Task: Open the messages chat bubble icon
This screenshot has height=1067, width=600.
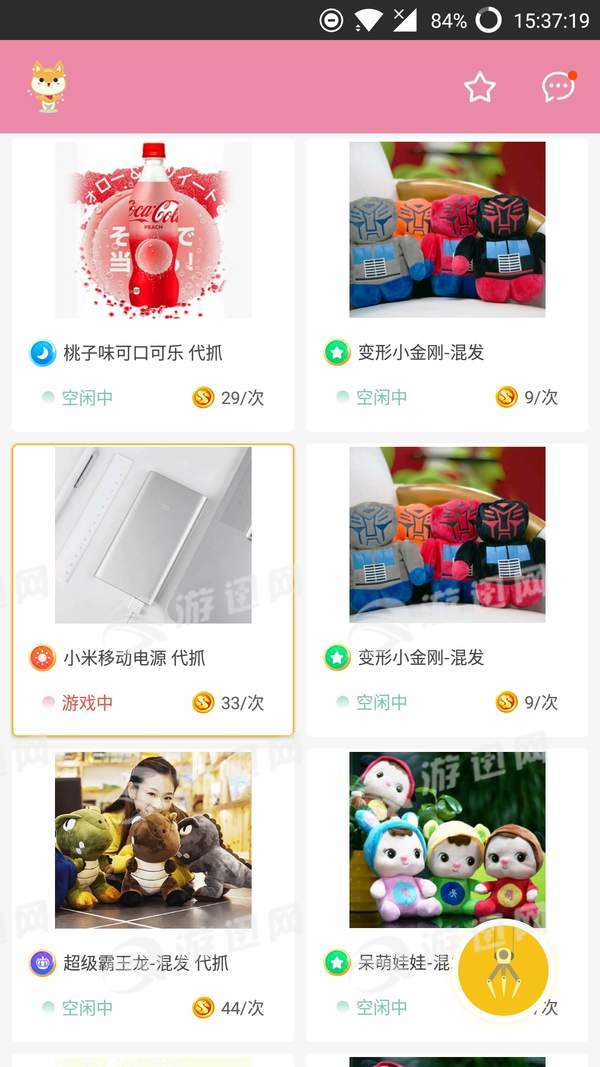Action: pyautogui.click(x=558, y=87)
